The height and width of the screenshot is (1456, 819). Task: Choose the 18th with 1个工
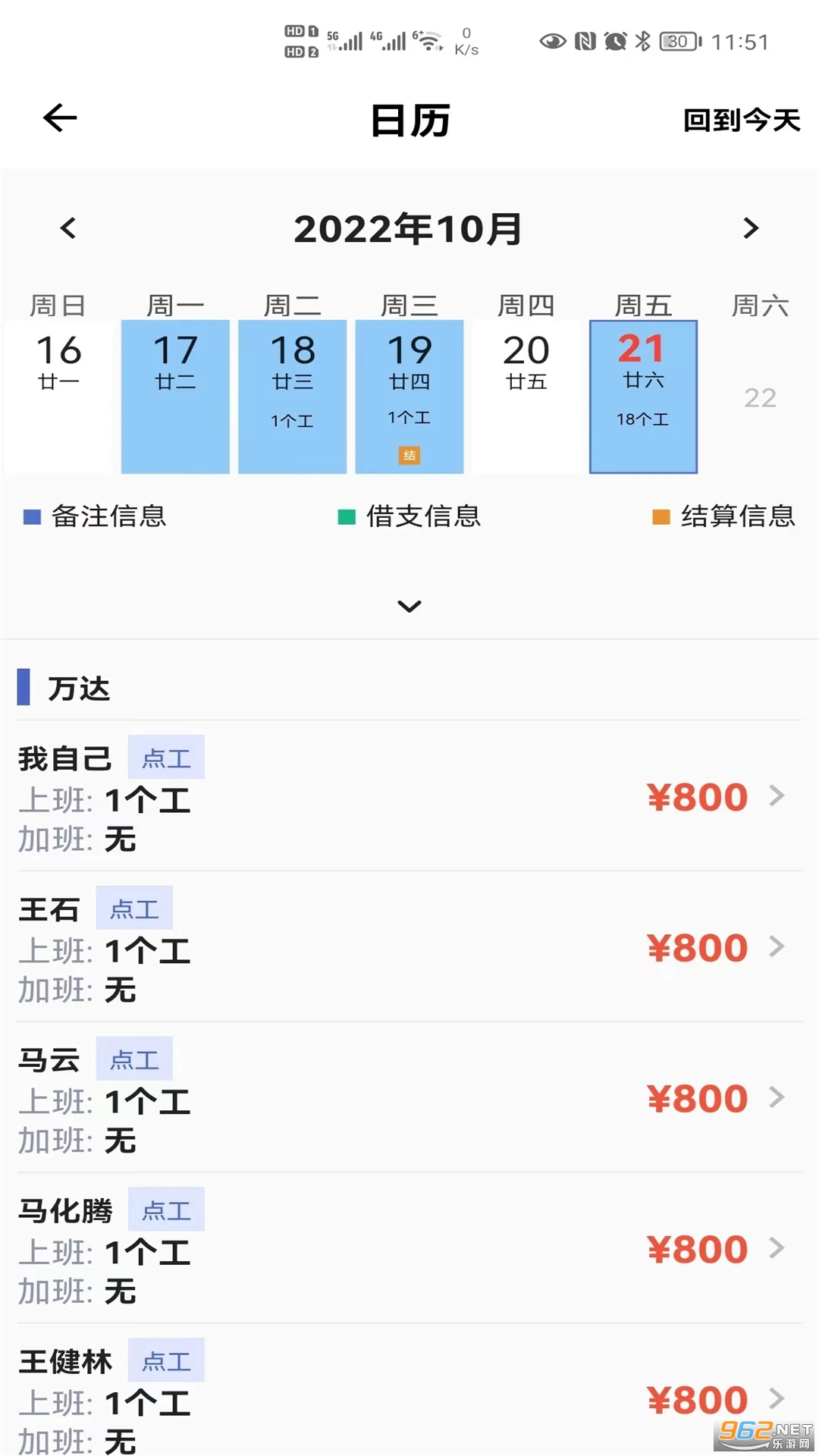point(293,396)
